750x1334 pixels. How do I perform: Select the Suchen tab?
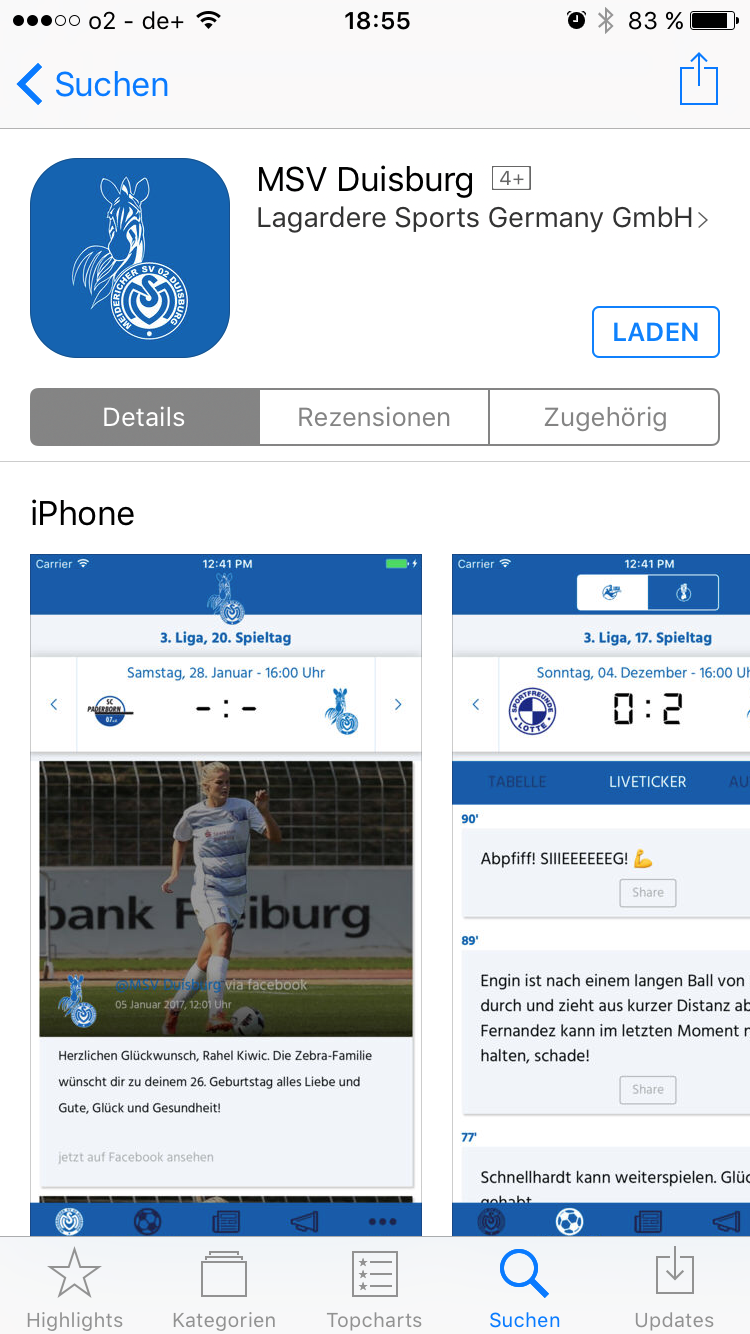coord(524,1290)
